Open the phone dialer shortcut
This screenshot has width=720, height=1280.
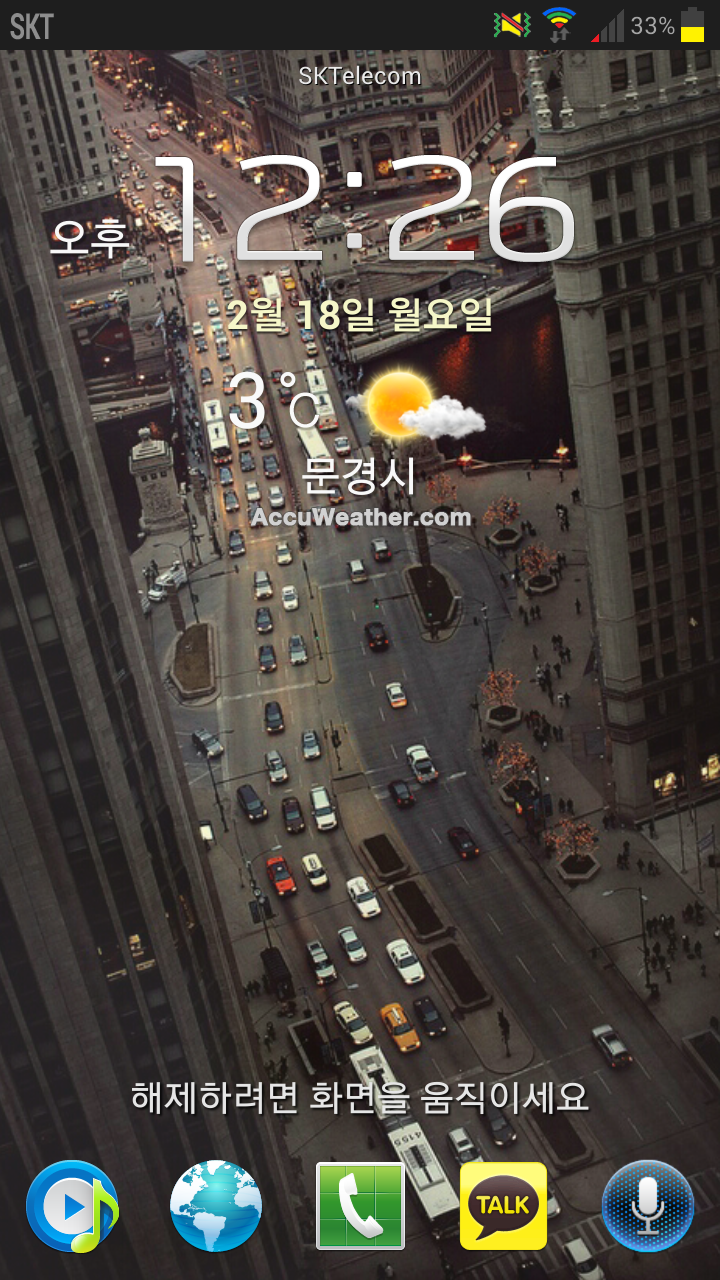click(360, 1205)
